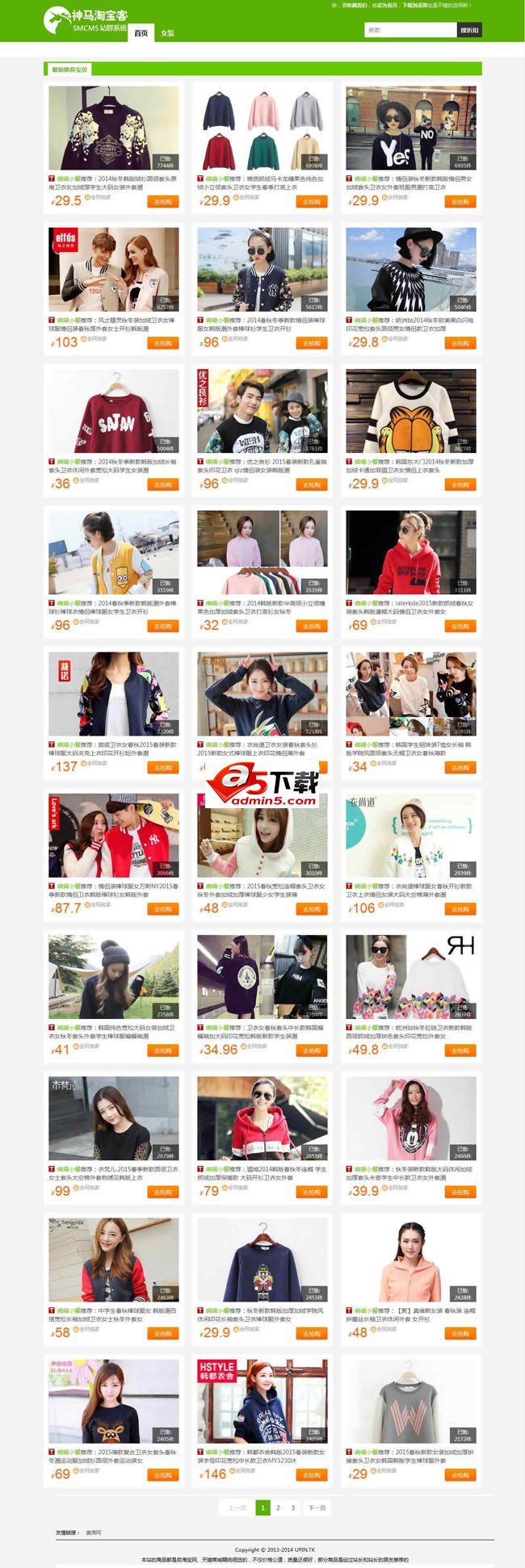Screen dimensions: 525x1568
Task: Open the ¥146 HSTYLE hoodie product
Action: point(262,1401)
